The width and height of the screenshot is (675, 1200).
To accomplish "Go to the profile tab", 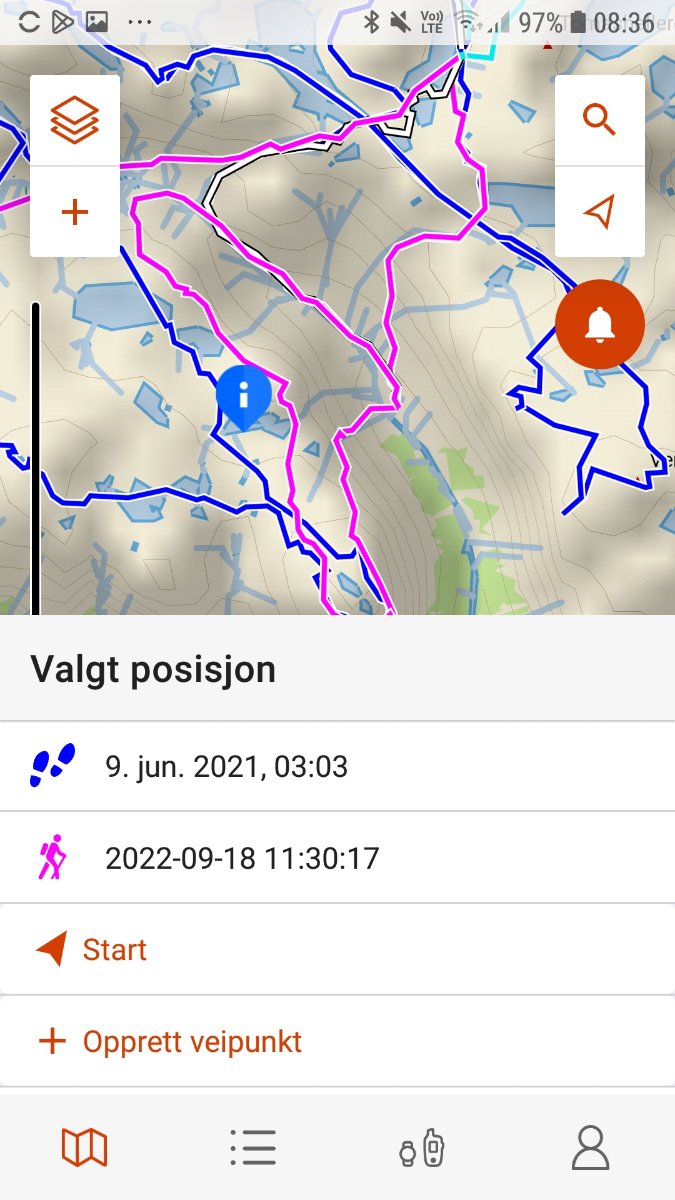I will pos(590,1148).
